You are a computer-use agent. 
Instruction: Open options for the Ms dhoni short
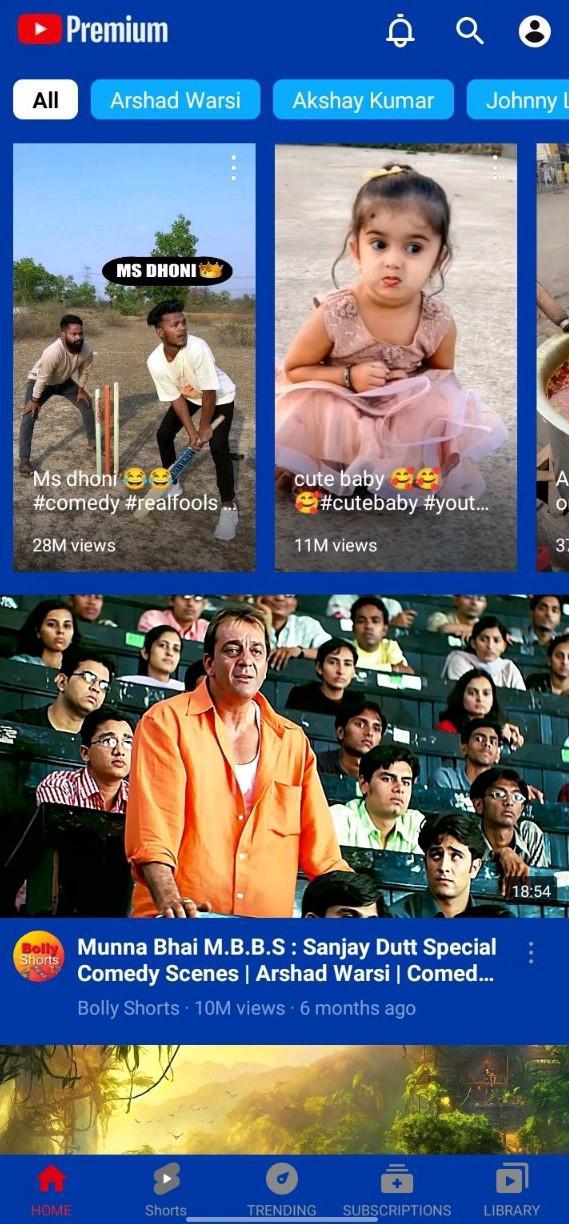[233, 168]
